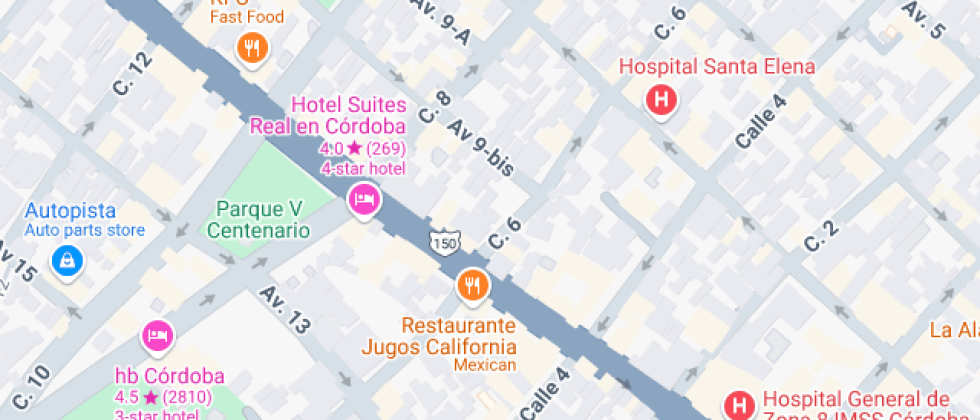
Task: Tap the Fast Food restaurant pin
Action: pos(252,46)
